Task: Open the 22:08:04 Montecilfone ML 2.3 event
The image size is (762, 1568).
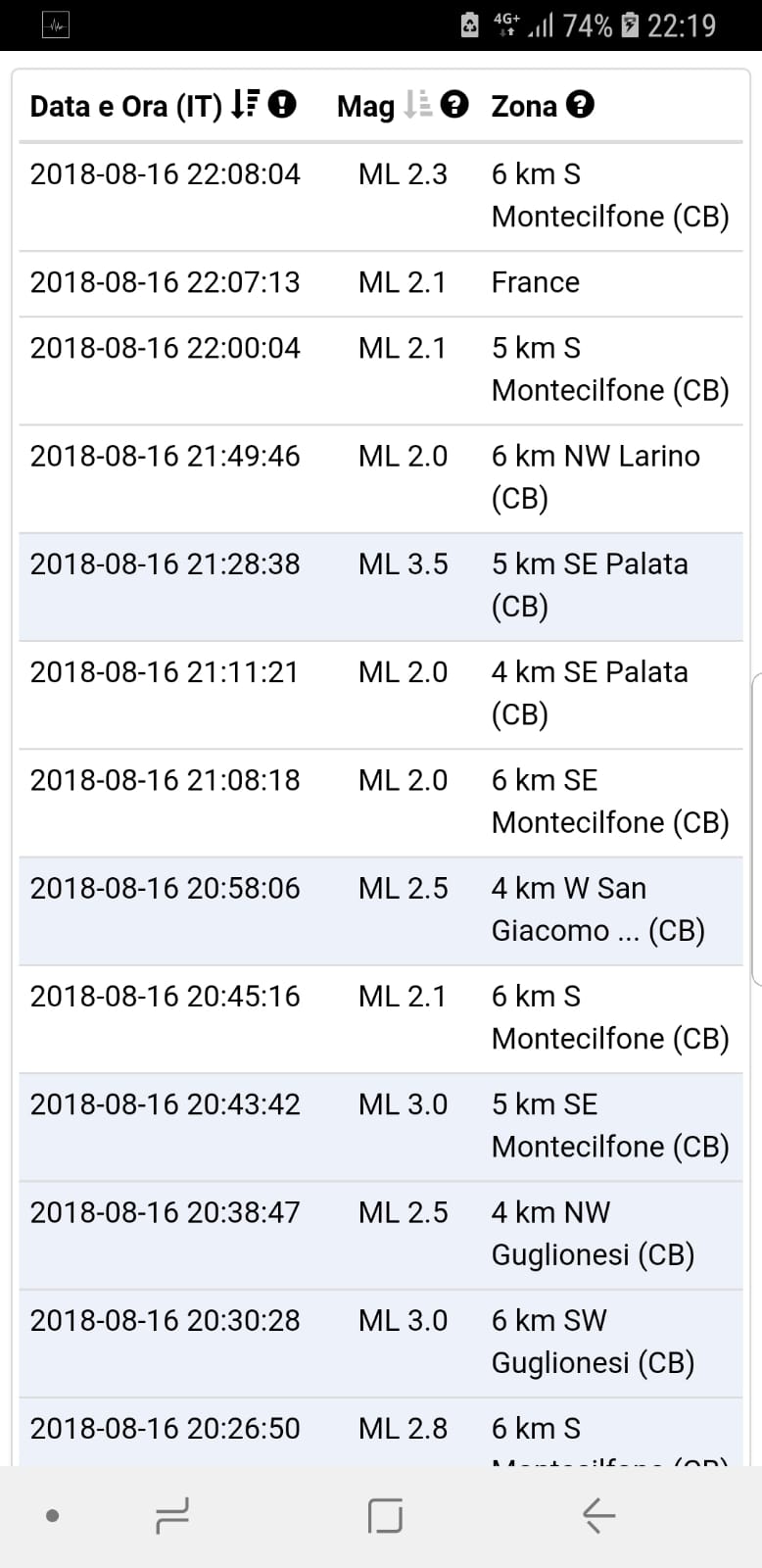Action: point(381,197)
